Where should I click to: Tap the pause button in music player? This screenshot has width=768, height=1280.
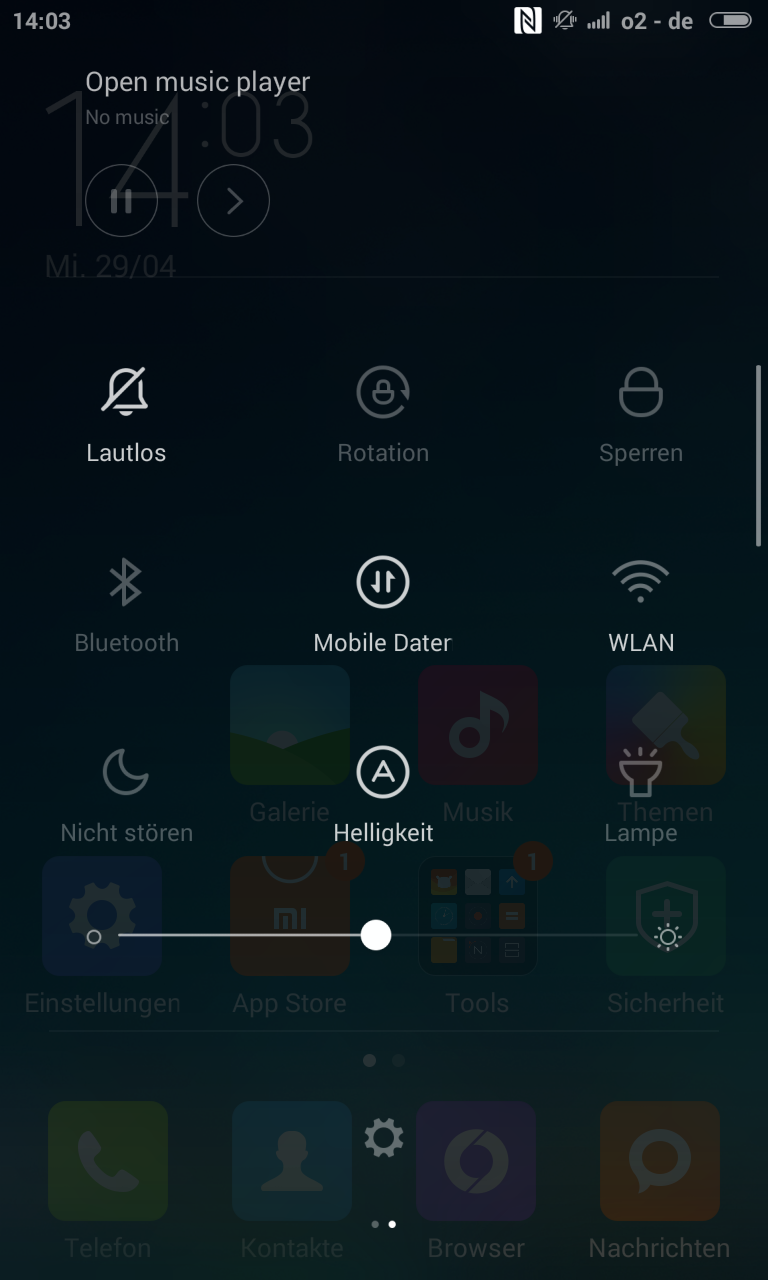click(121, 201)
